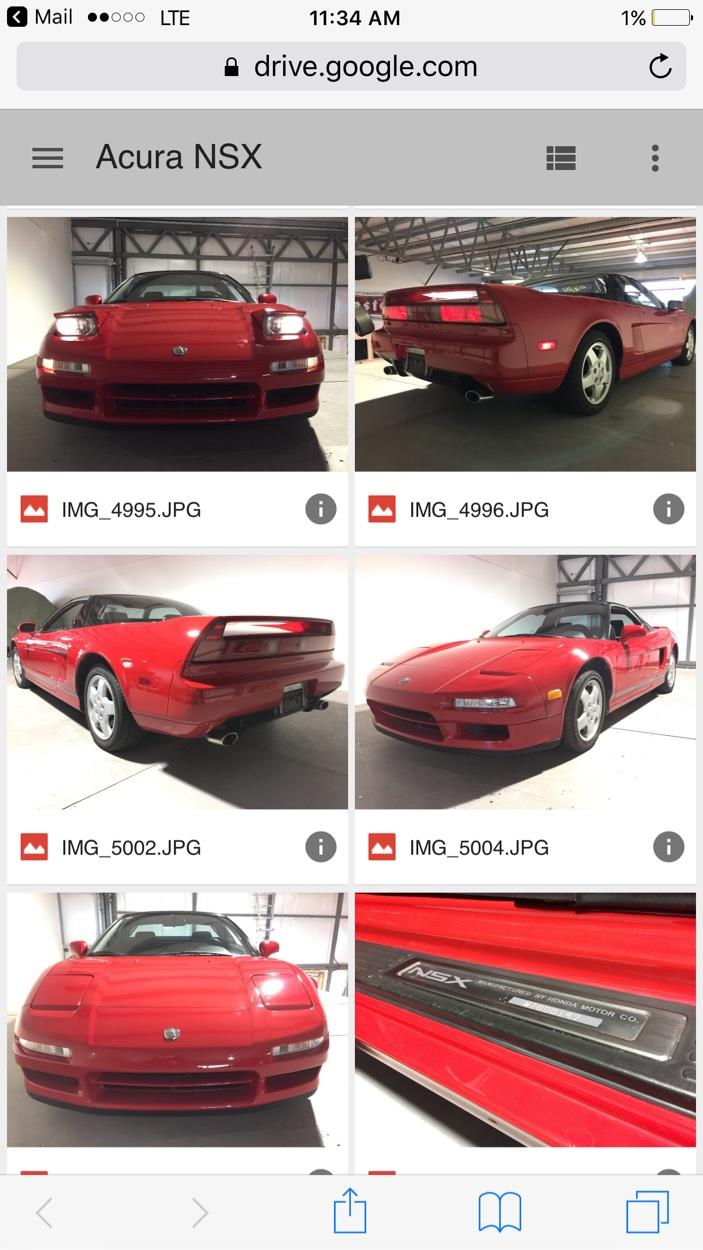Viewport: 703px width, 1250px height.
Task: Open the NSX door sill plate photo
Action: pos(525,1020)
